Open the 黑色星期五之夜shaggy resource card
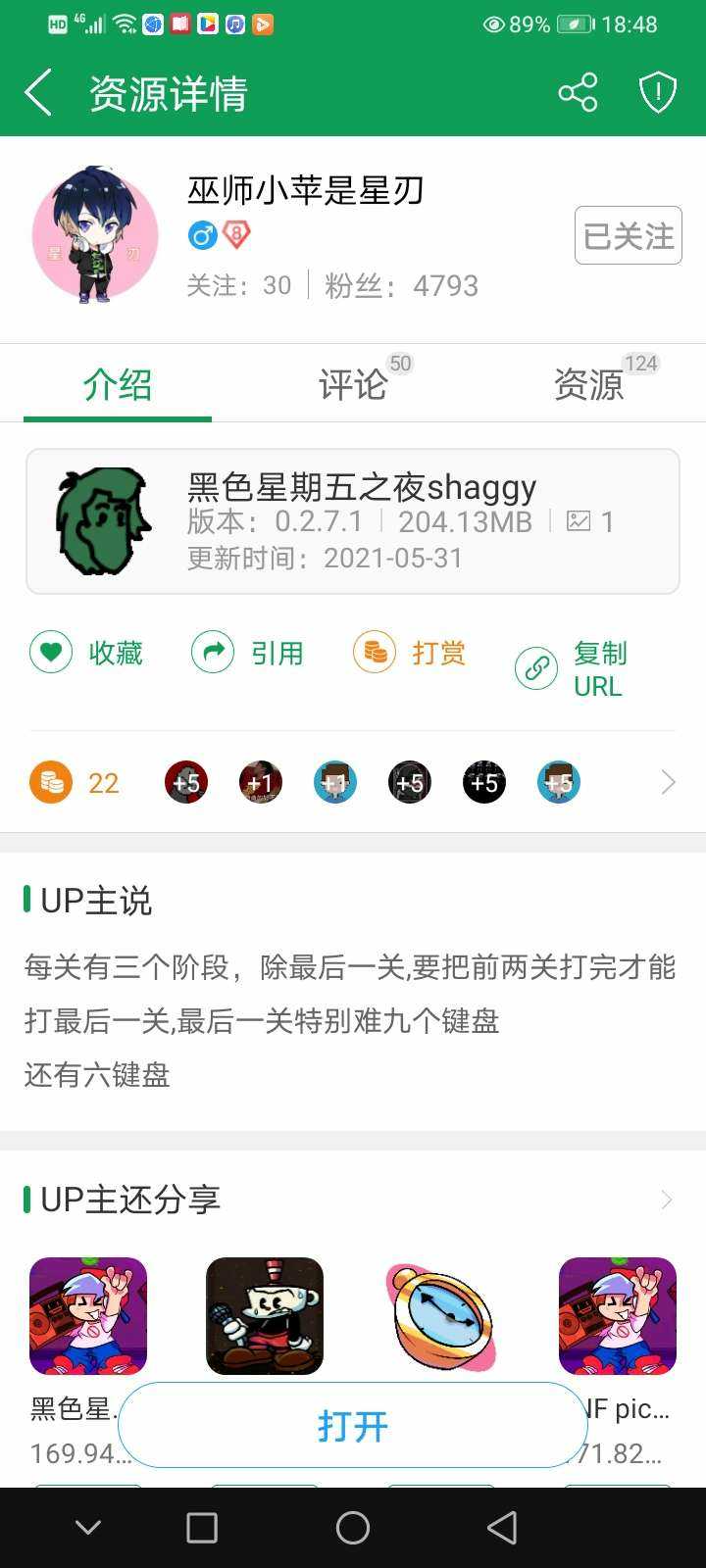706x1568 pixels. click(353, 521)
